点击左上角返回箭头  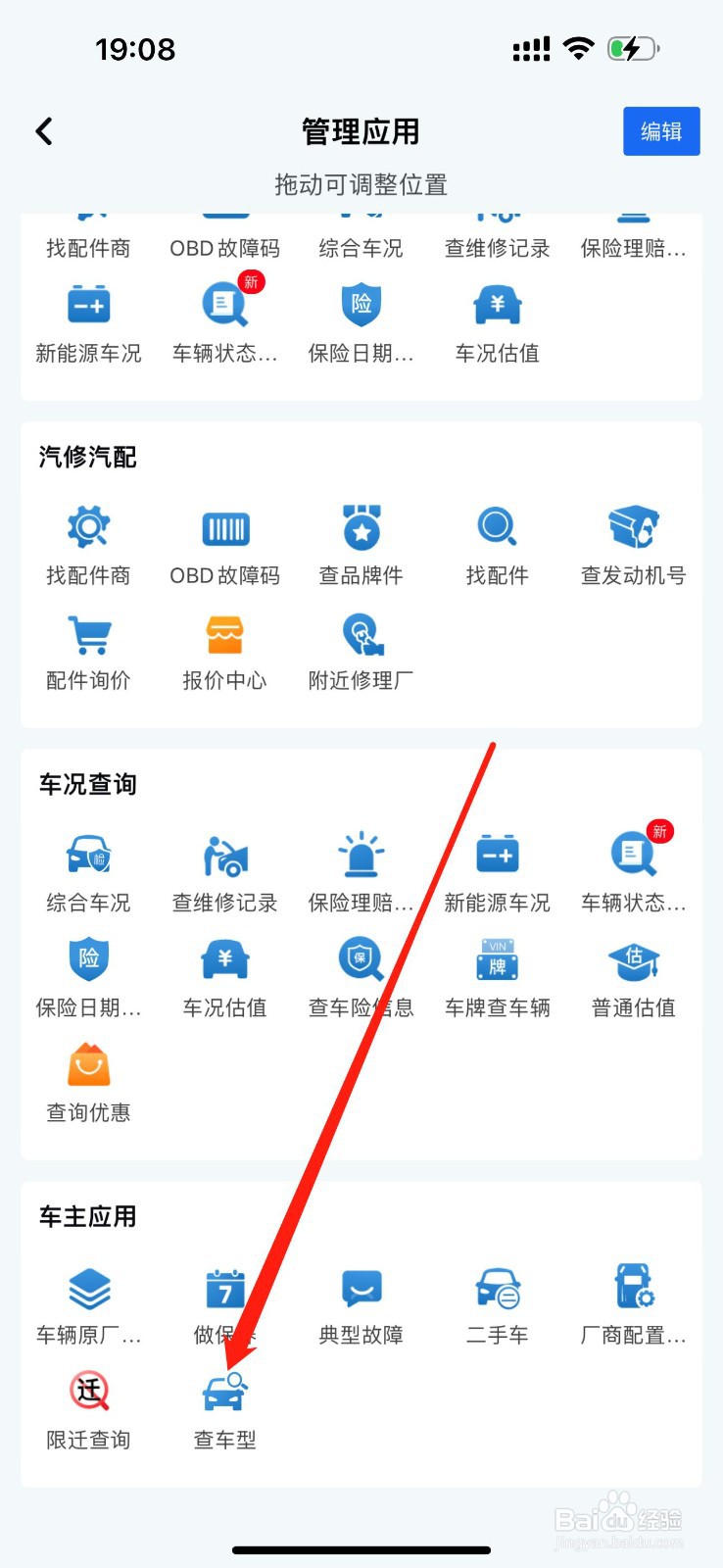pos(43,129)
